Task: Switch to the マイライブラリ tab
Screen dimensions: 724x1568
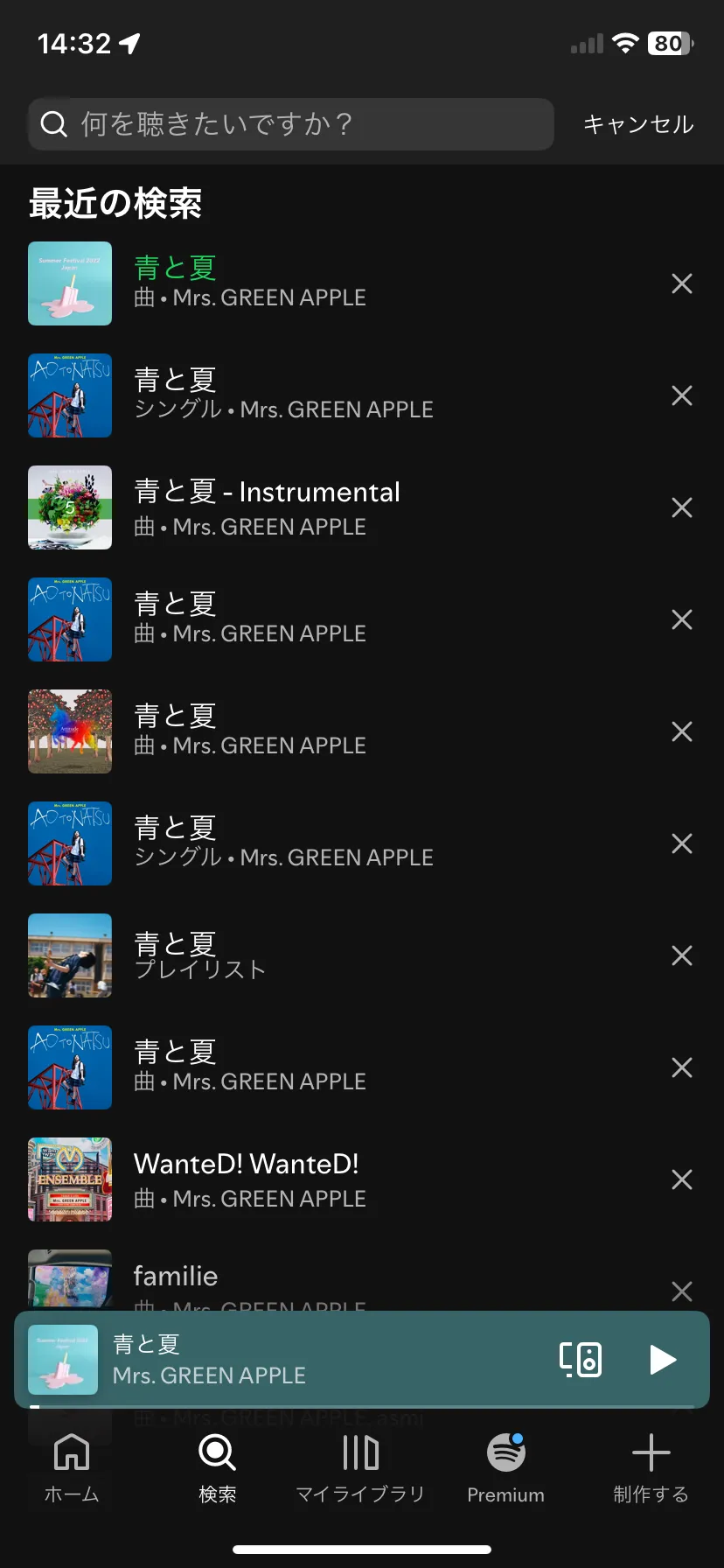Action: tap(360, 1468)
